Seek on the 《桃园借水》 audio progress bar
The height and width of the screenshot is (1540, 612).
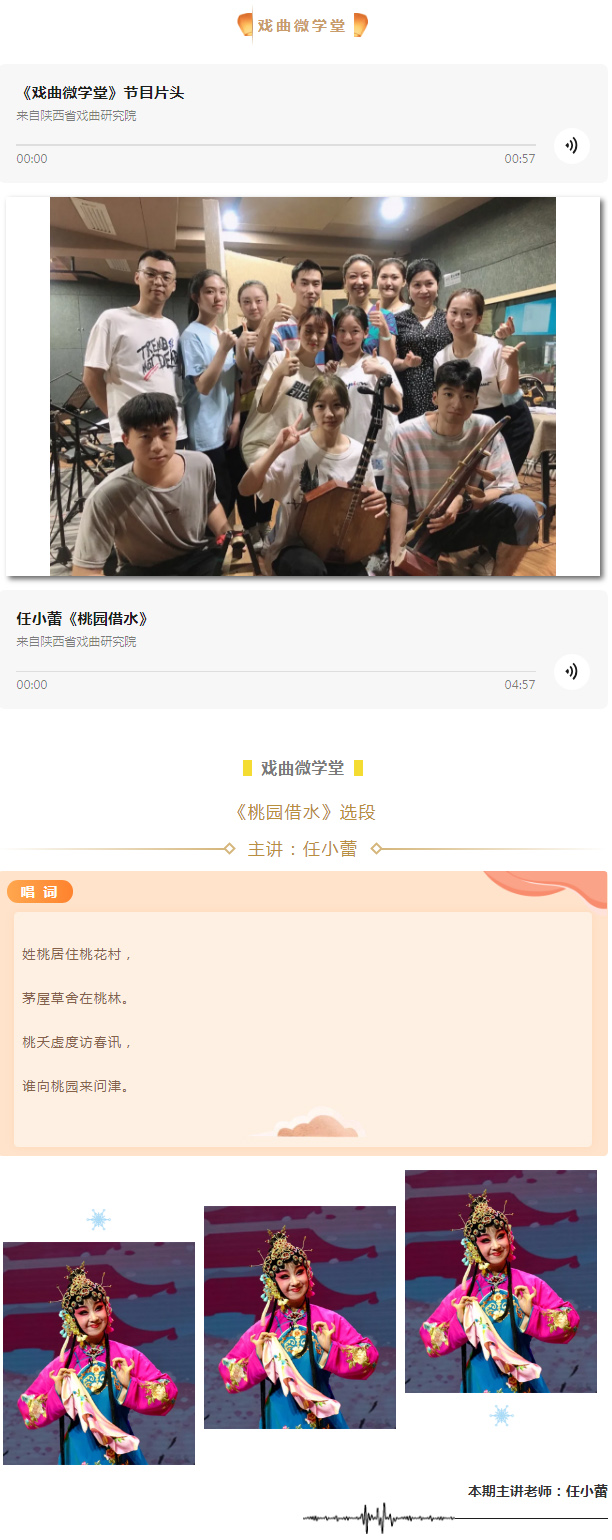point(275,672)
